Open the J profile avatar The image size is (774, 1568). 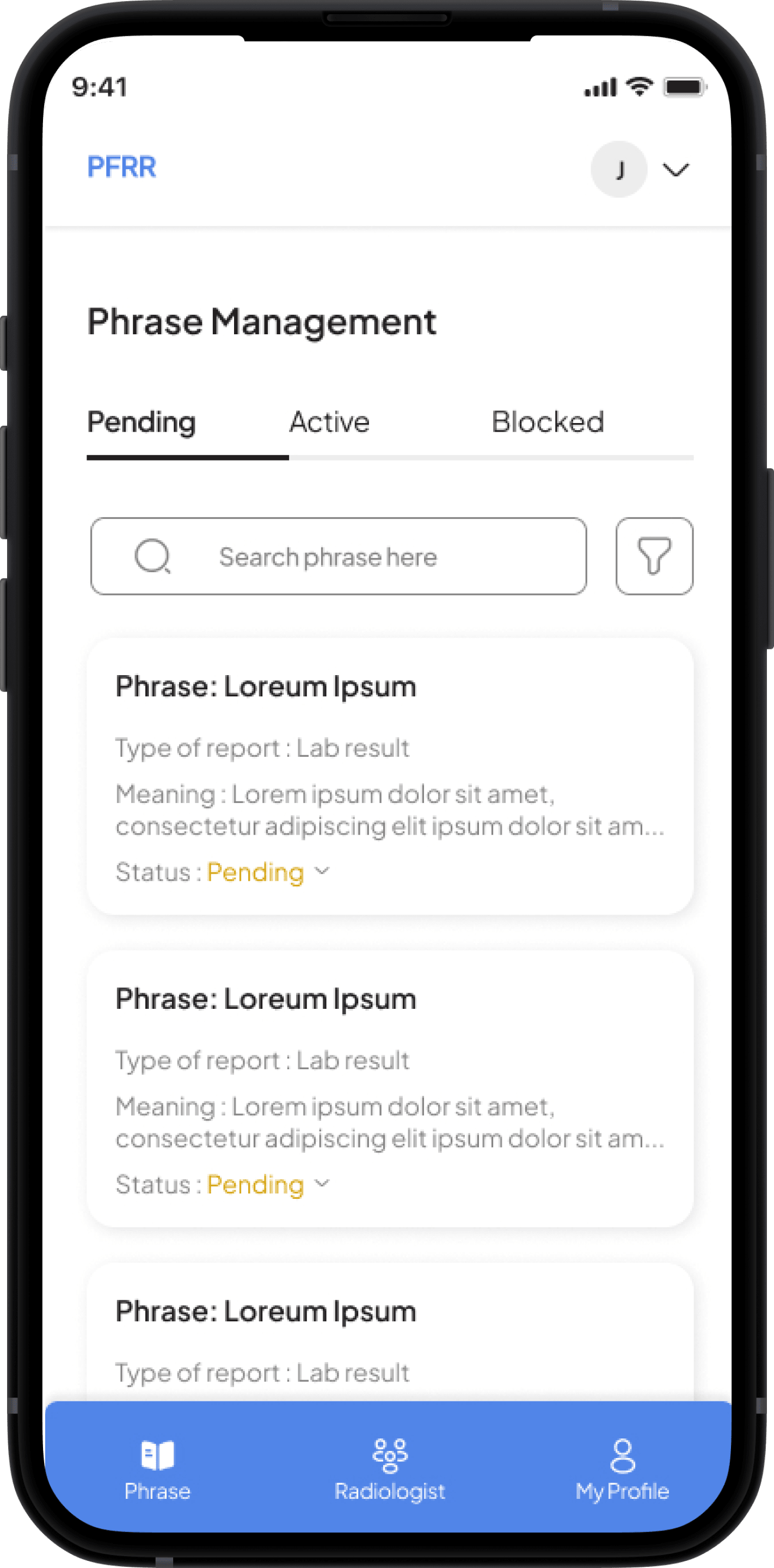618,169
